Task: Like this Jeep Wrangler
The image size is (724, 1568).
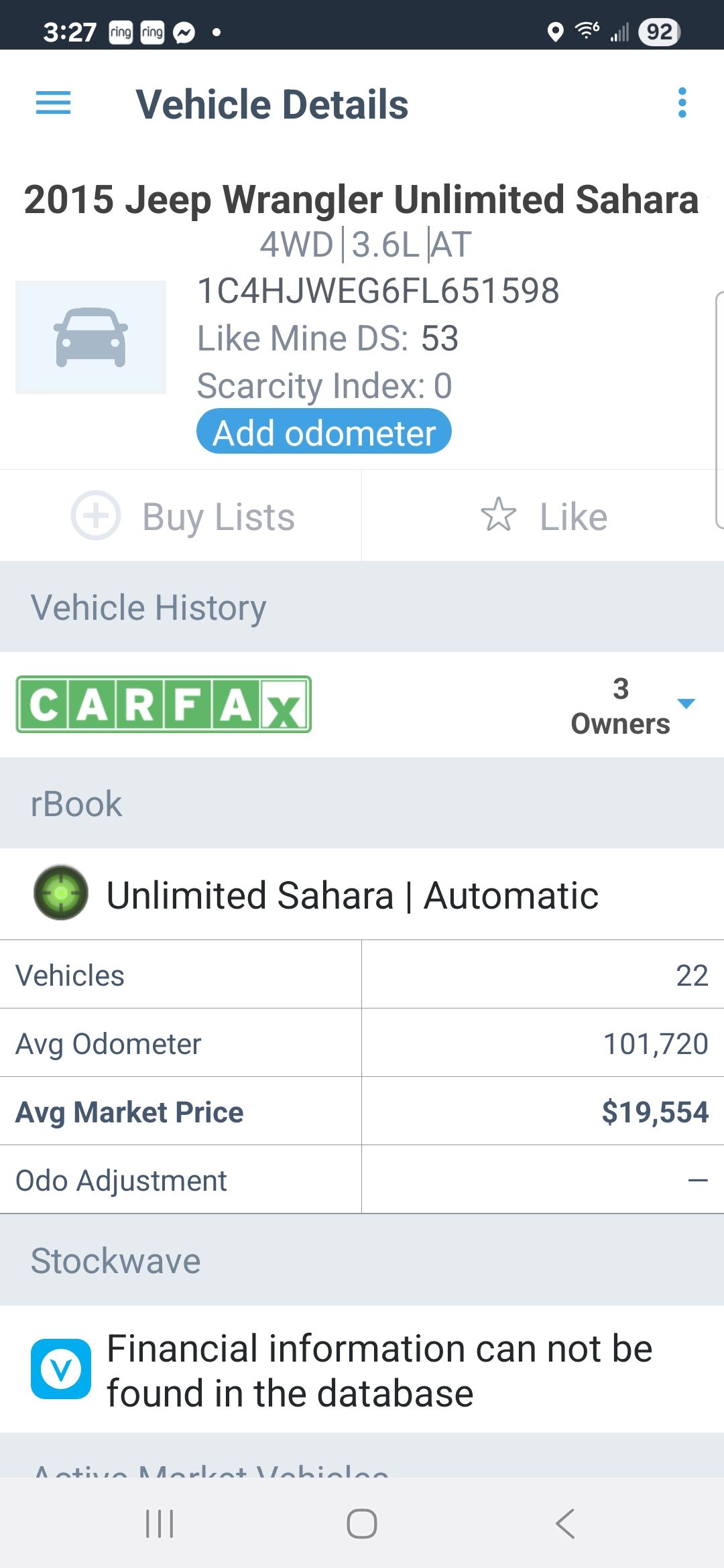Action: click(x=544, y=516)
